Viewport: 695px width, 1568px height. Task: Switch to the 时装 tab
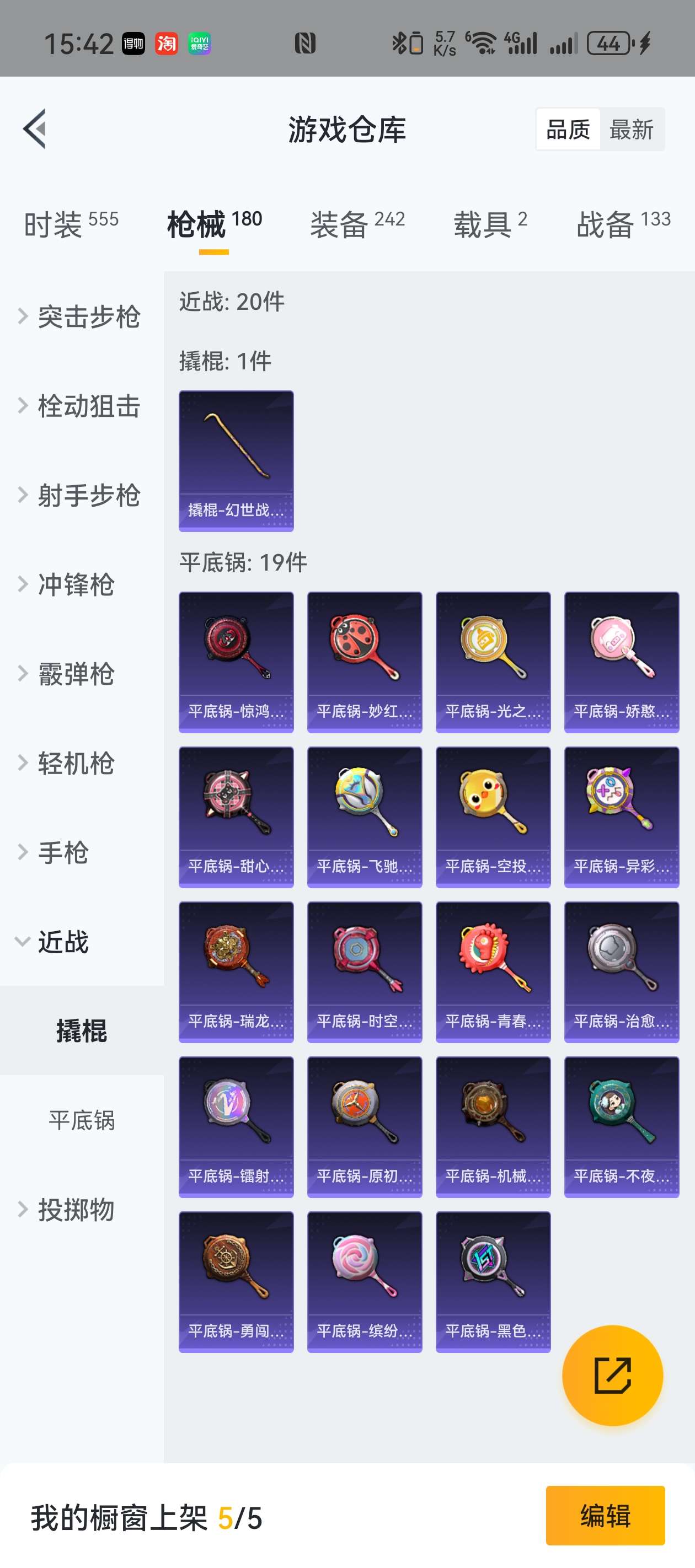pos(71,224)
